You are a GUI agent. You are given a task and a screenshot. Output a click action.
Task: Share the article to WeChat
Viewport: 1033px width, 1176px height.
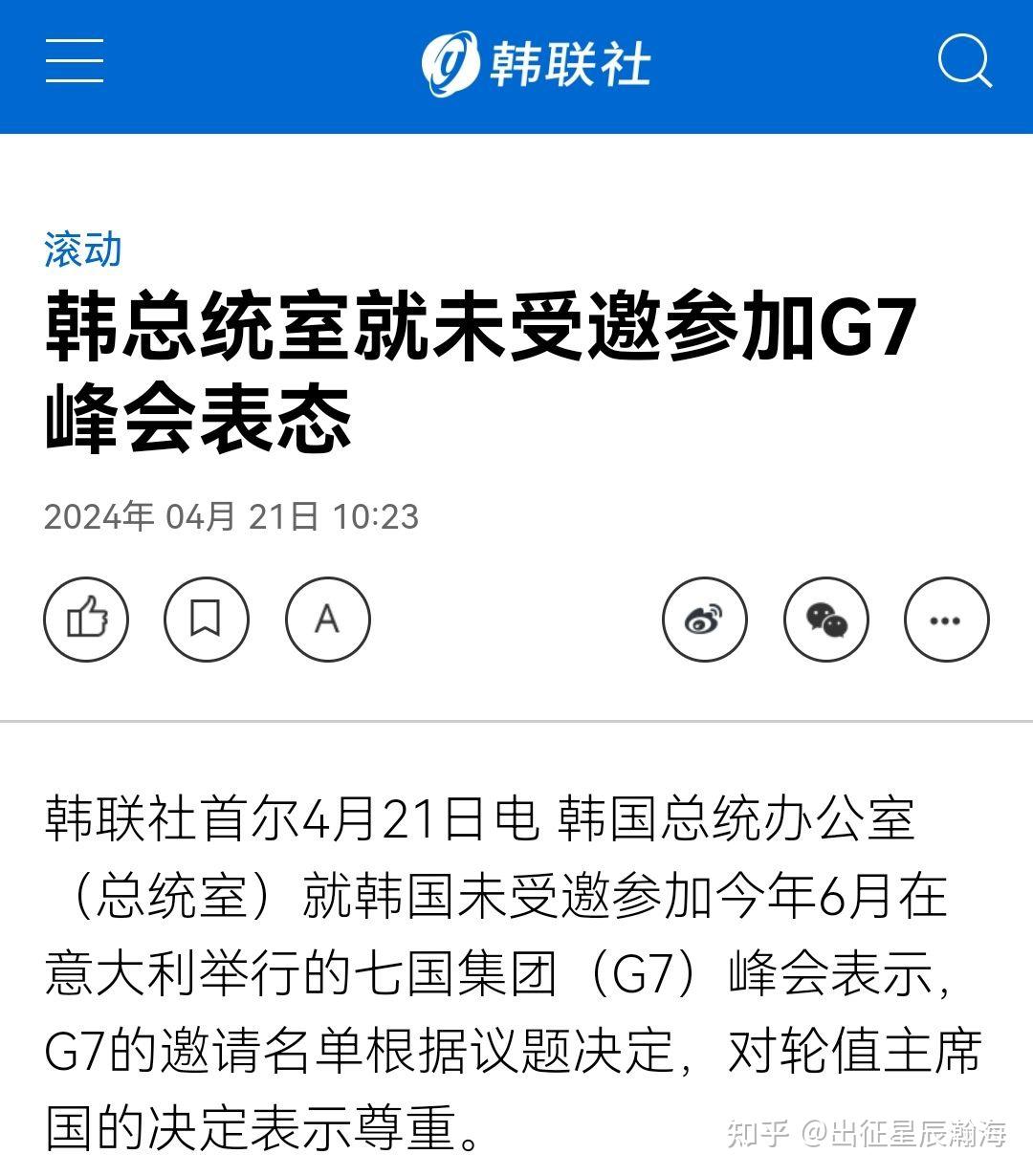coord(825,620)
